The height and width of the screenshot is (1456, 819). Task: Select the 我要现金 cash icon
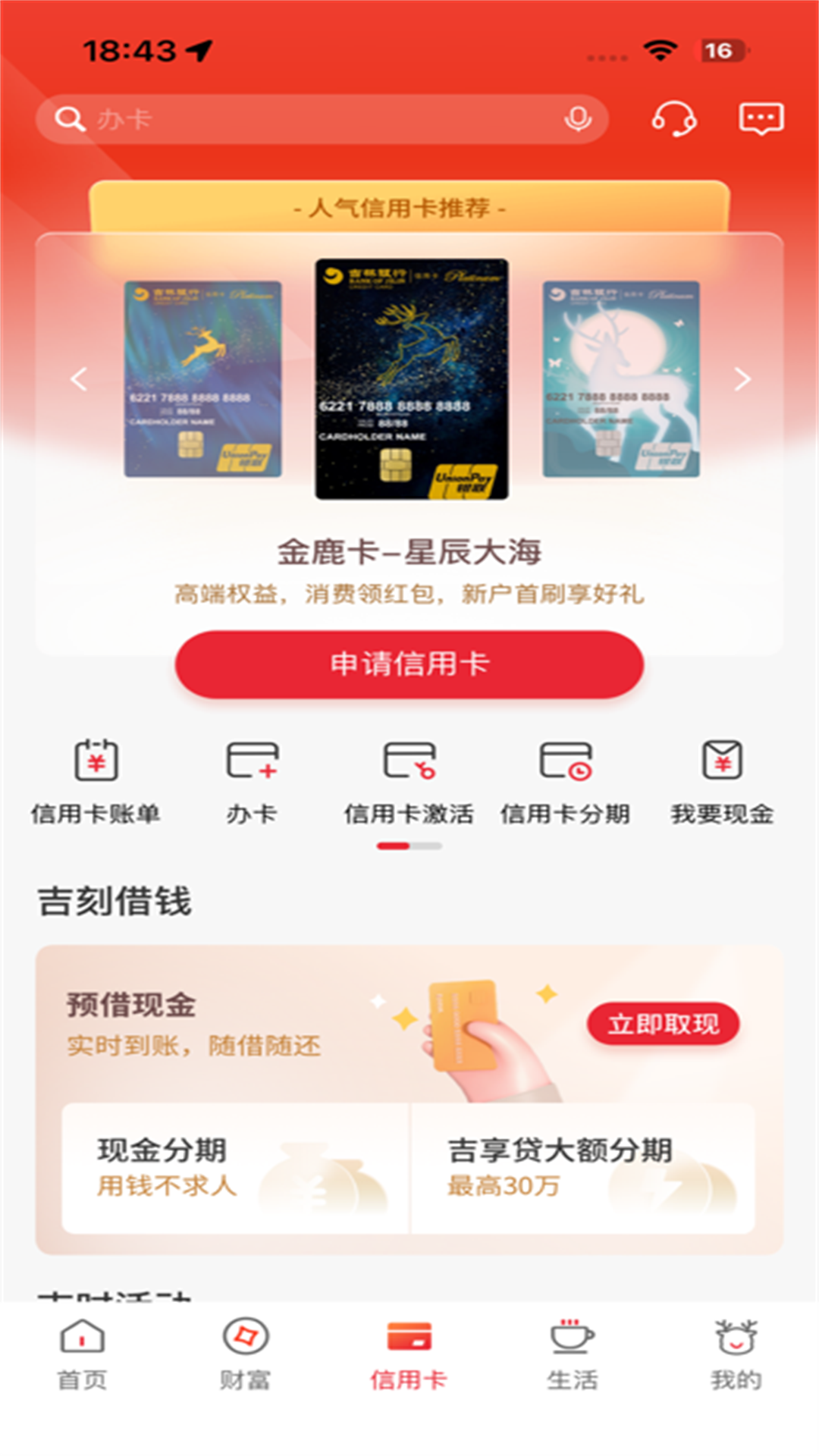tap(723, 781)
